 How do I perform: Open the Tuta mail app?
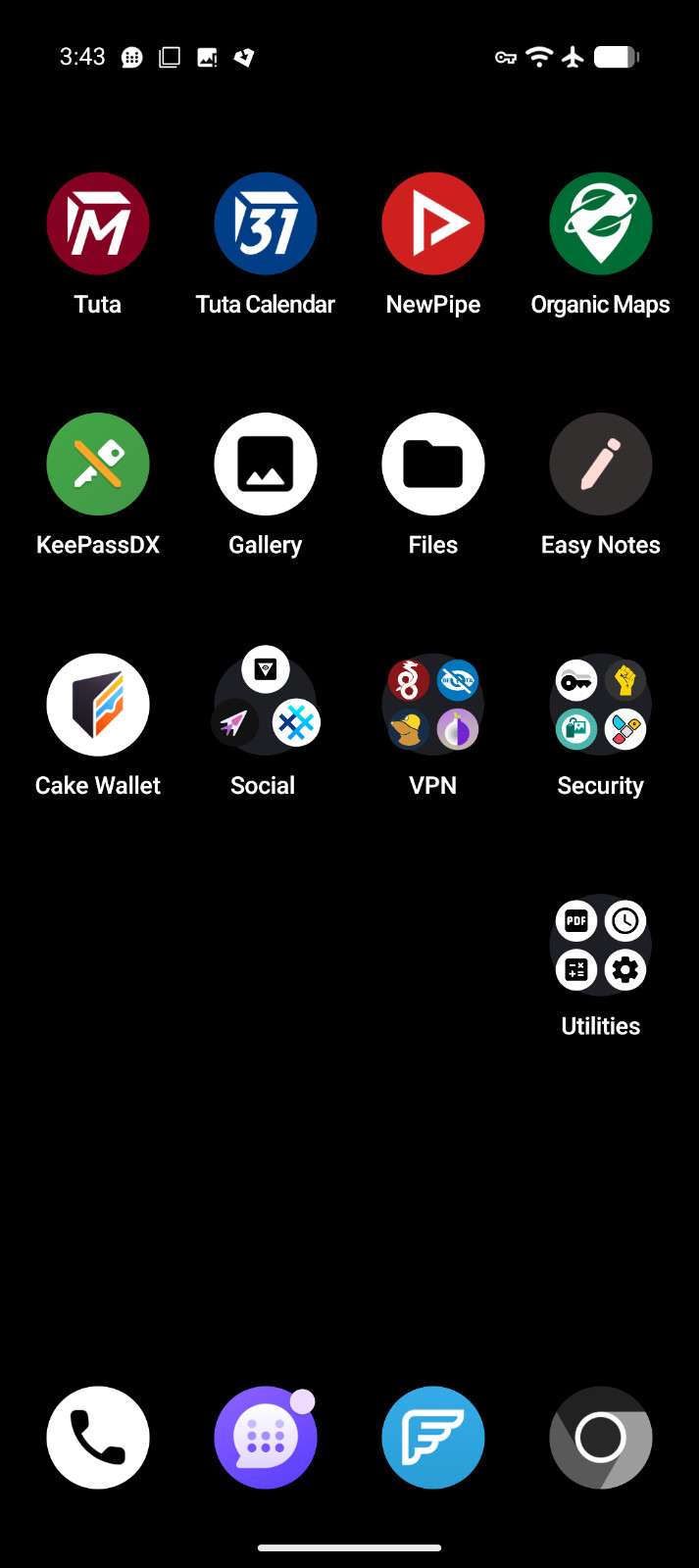[98, 224]
